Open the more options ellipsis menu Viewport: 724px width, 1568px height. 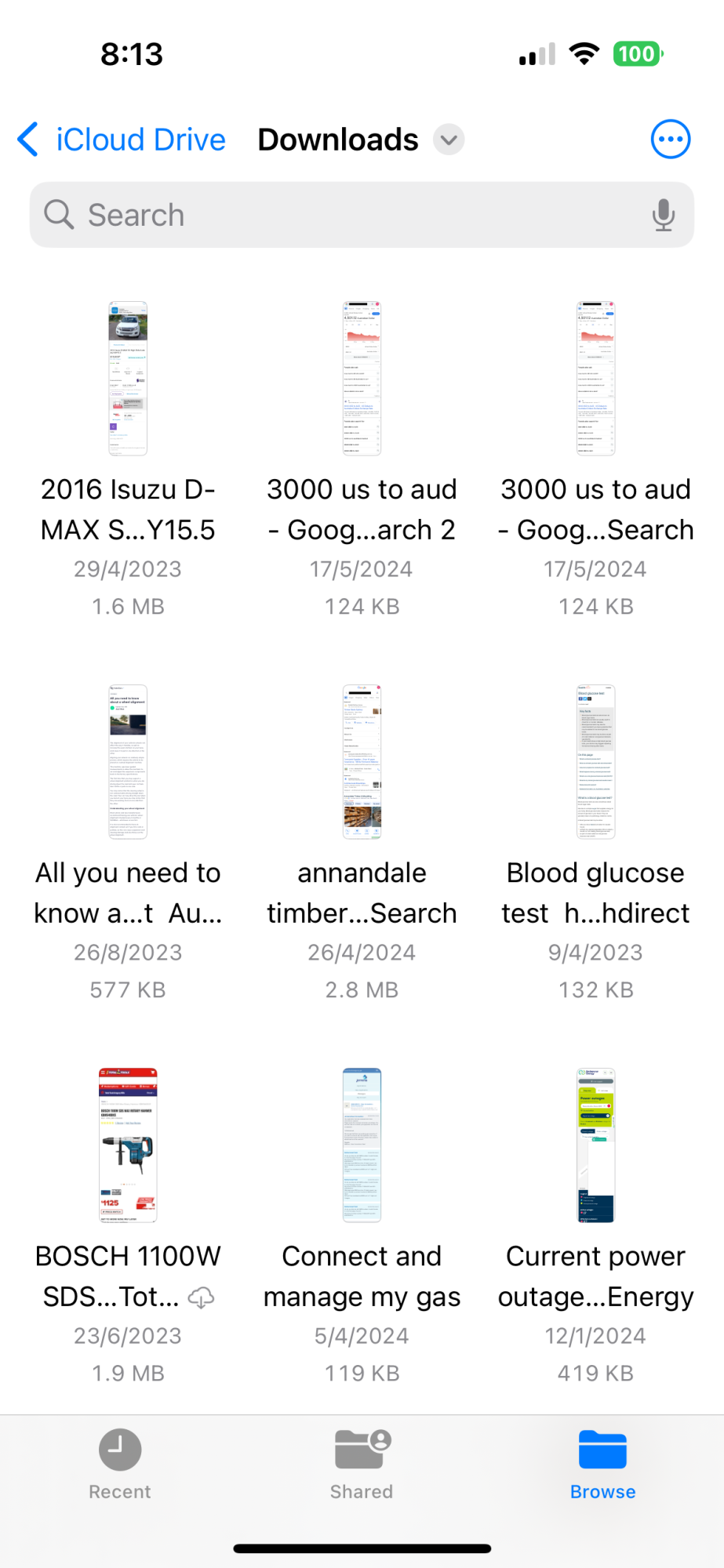click(x=670, y=140)
